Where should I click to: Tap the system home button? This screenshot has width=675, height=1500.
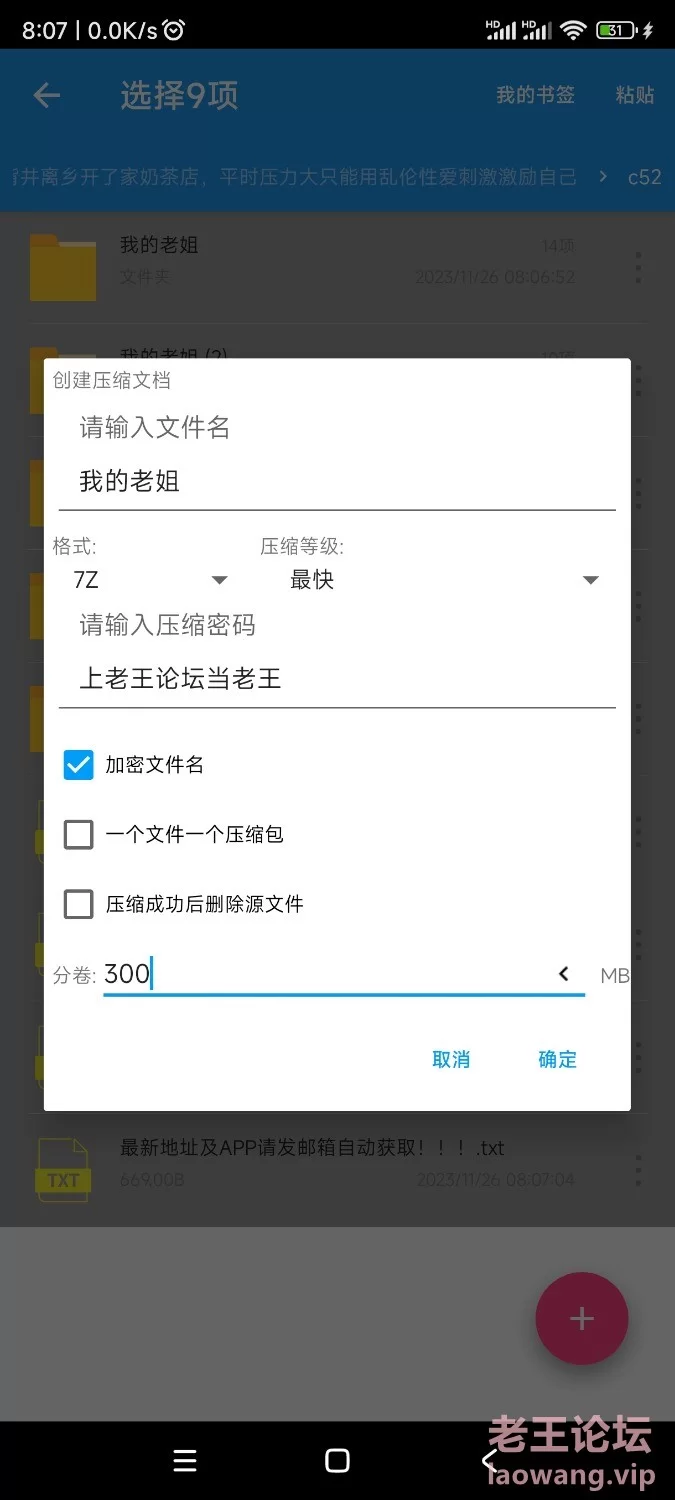(x=338, y=1461)
